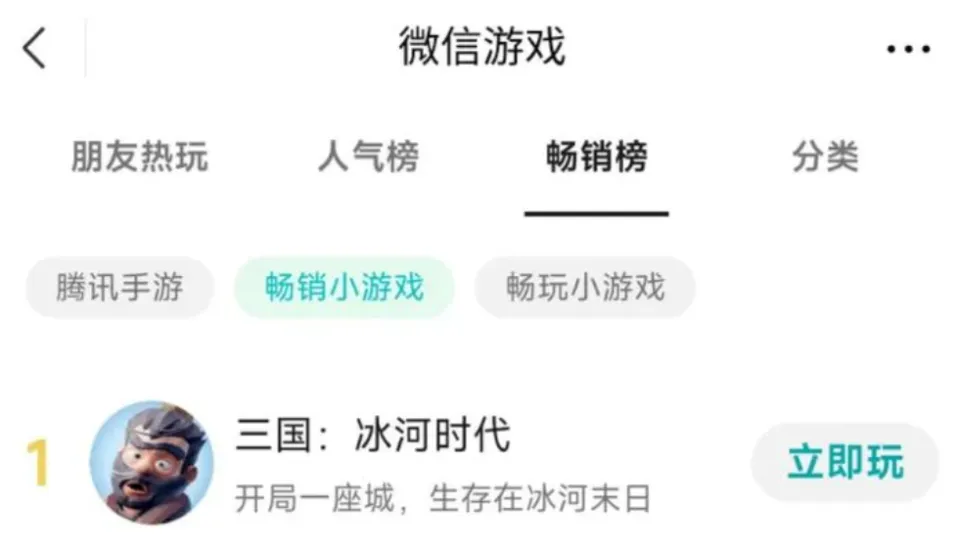Open the three-dot overflow menu
This screenshot has width=960, height=555.
point(908,48)
